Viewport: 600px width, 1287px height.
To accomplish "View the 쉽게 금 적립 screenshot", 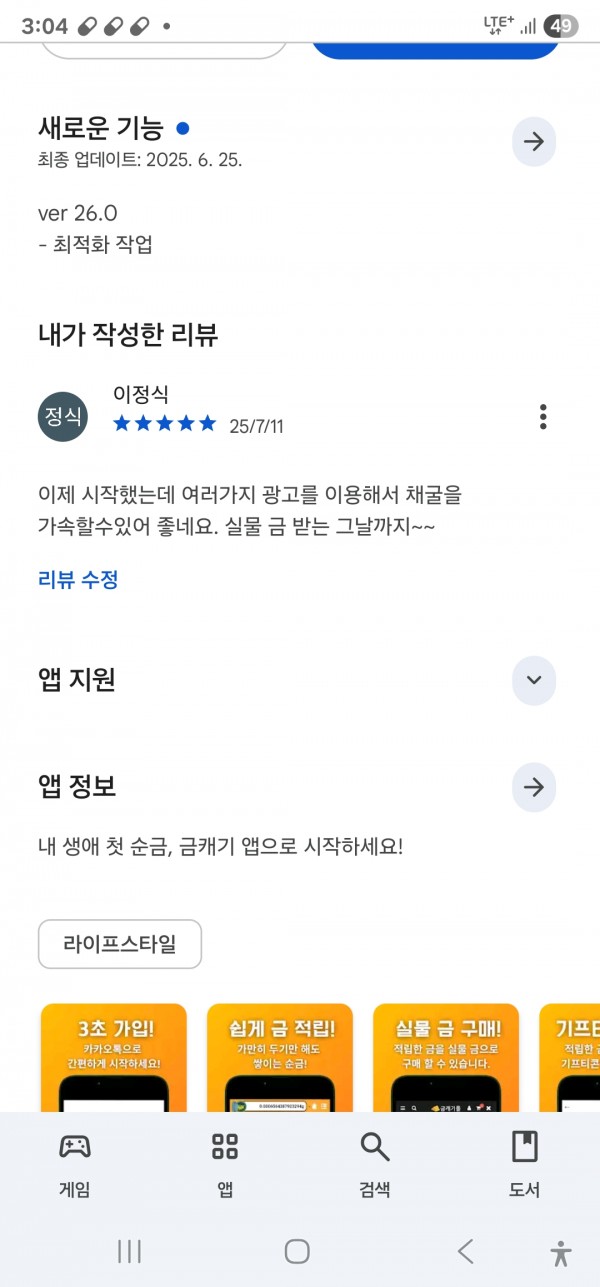I will coord(280,1058).
